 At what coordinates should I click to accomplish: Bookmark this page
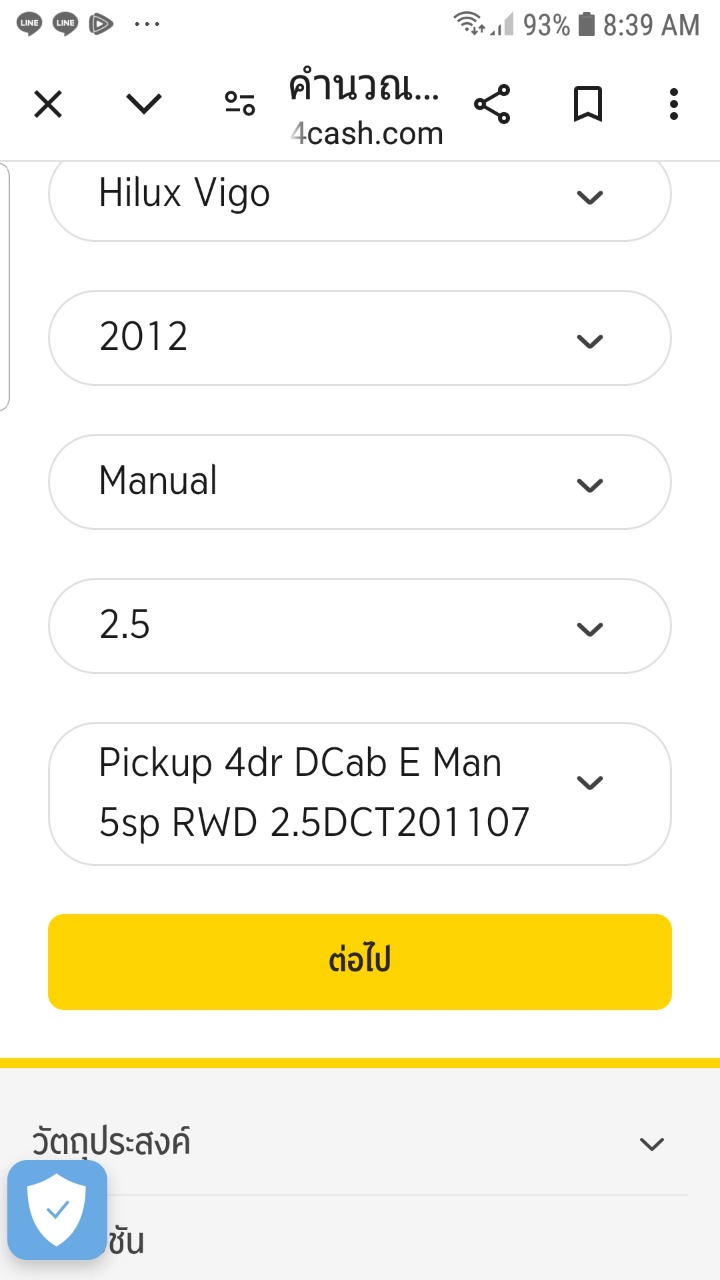click(x=588, y=104)
